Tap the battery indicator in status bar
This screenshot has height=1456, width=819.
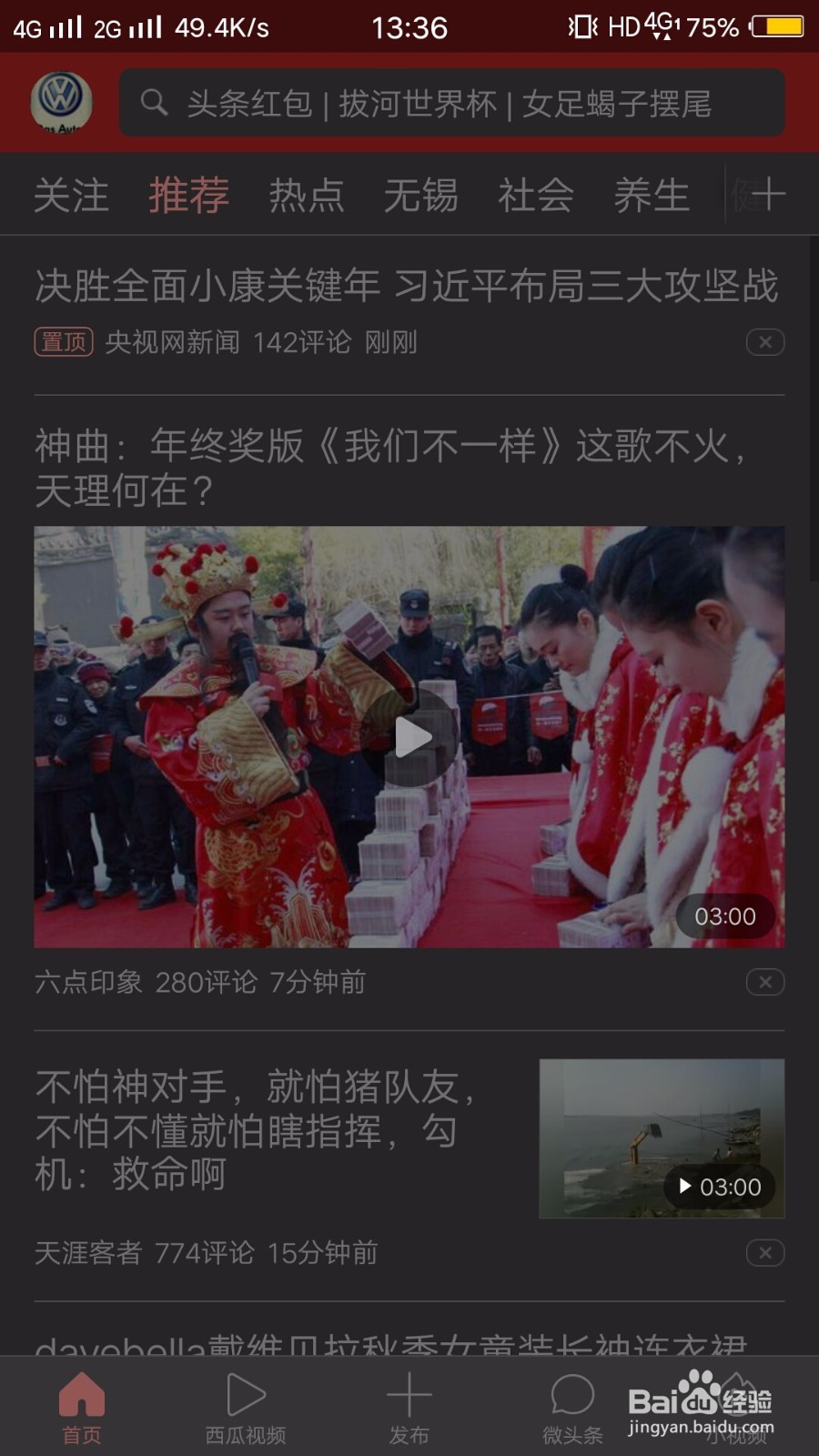point(773,27)
